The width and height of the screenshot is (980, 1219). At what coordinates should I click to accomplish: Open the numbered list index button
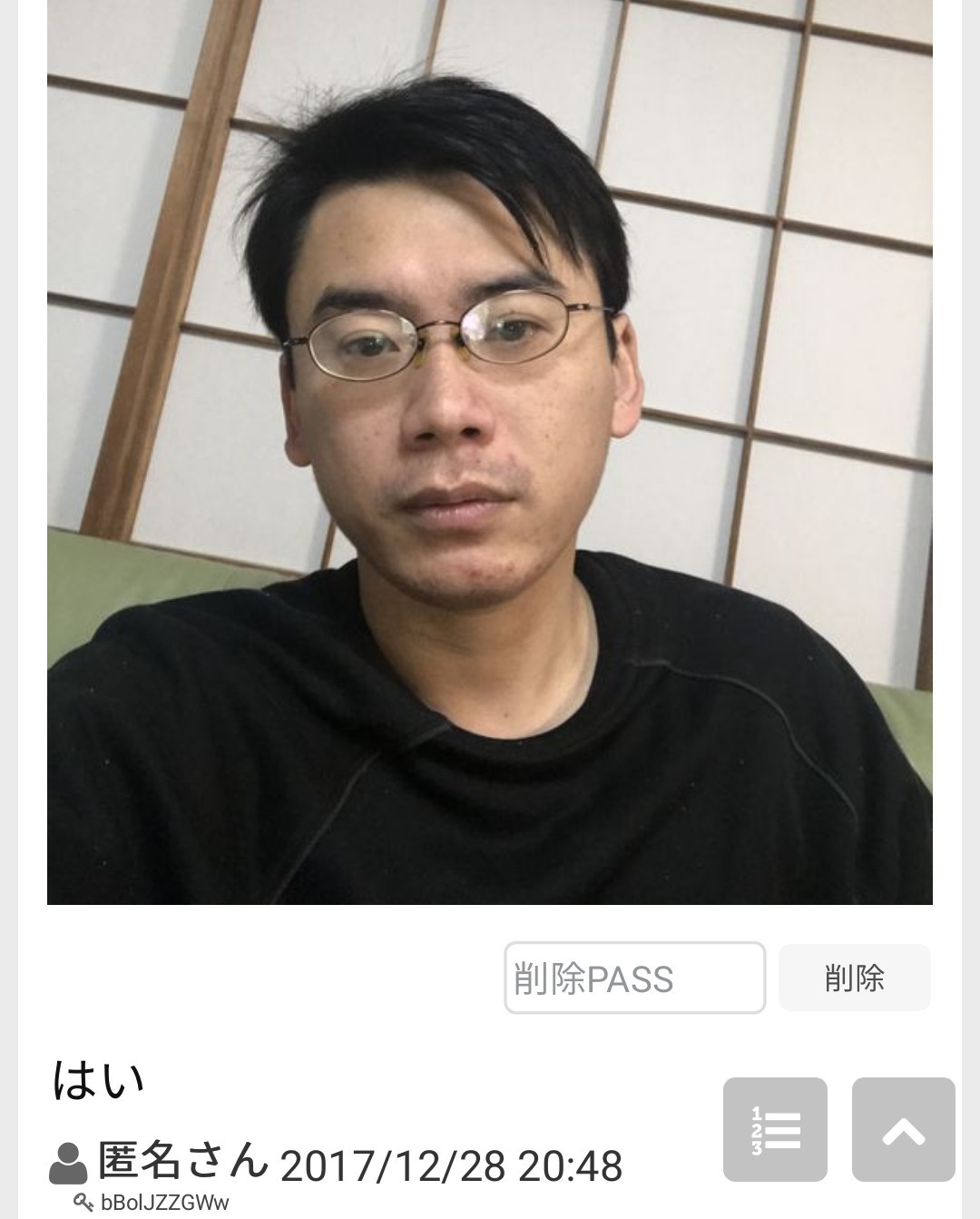pos(775,1129)
